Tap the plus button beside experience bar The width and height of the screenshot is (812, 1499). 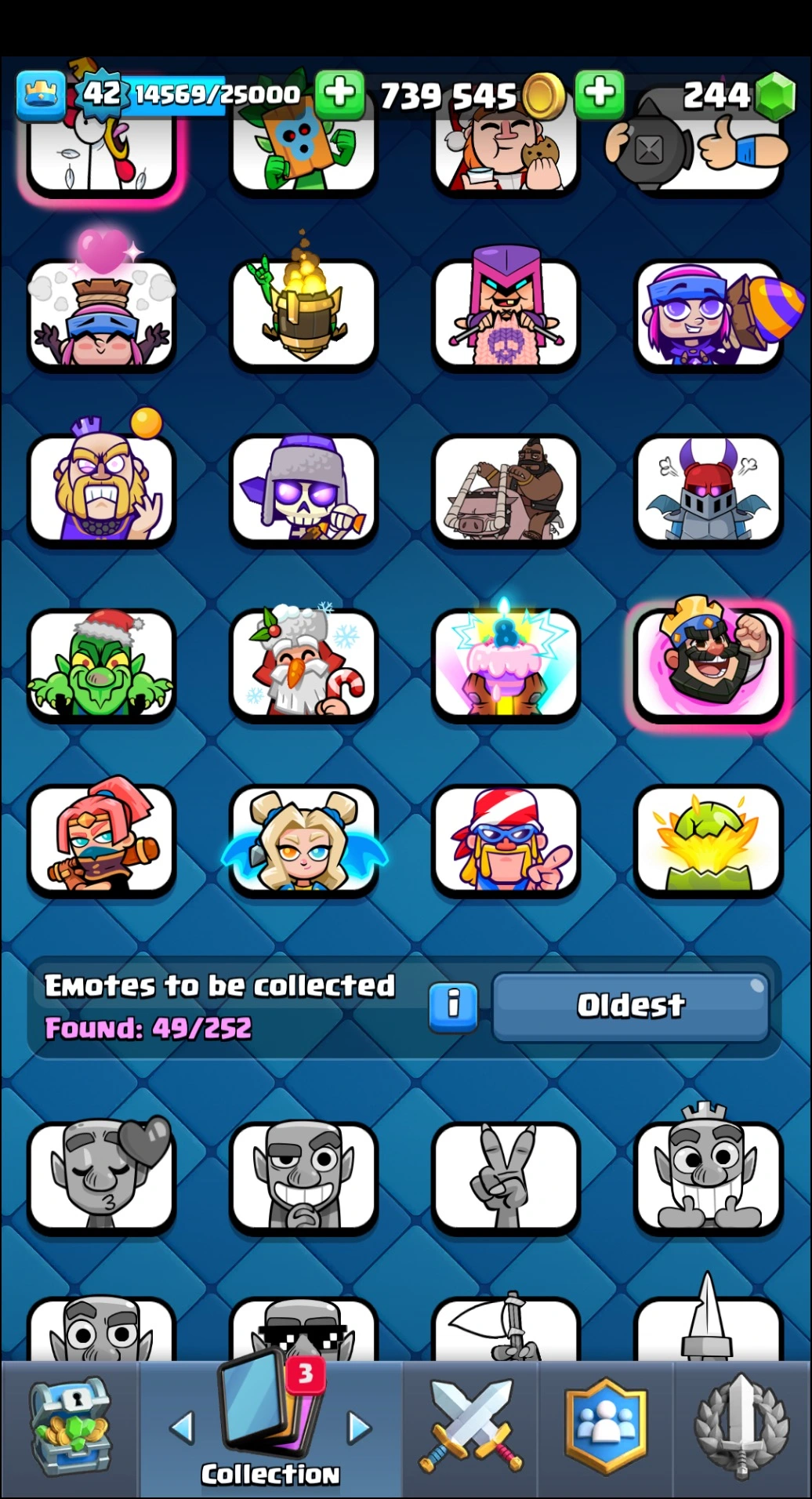pos(339,93)
